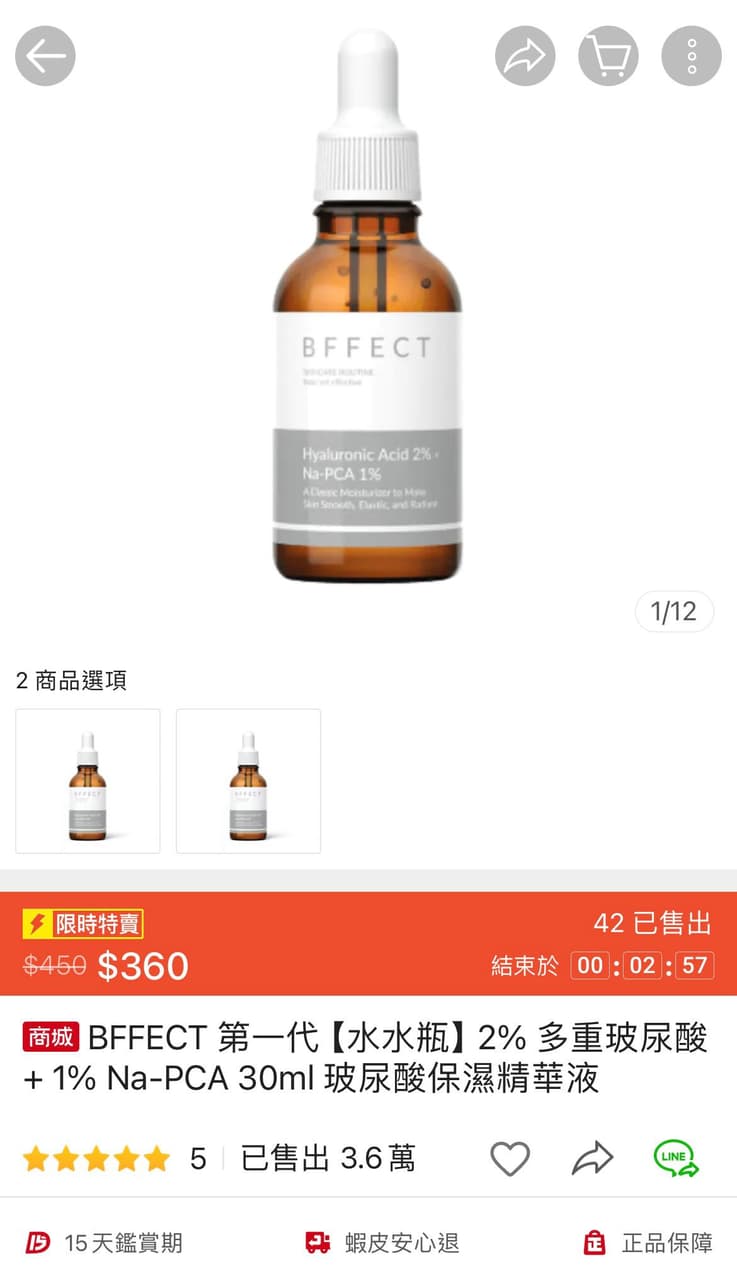
Task: Tap the 1/12 image counter
Action: (674, 611)
